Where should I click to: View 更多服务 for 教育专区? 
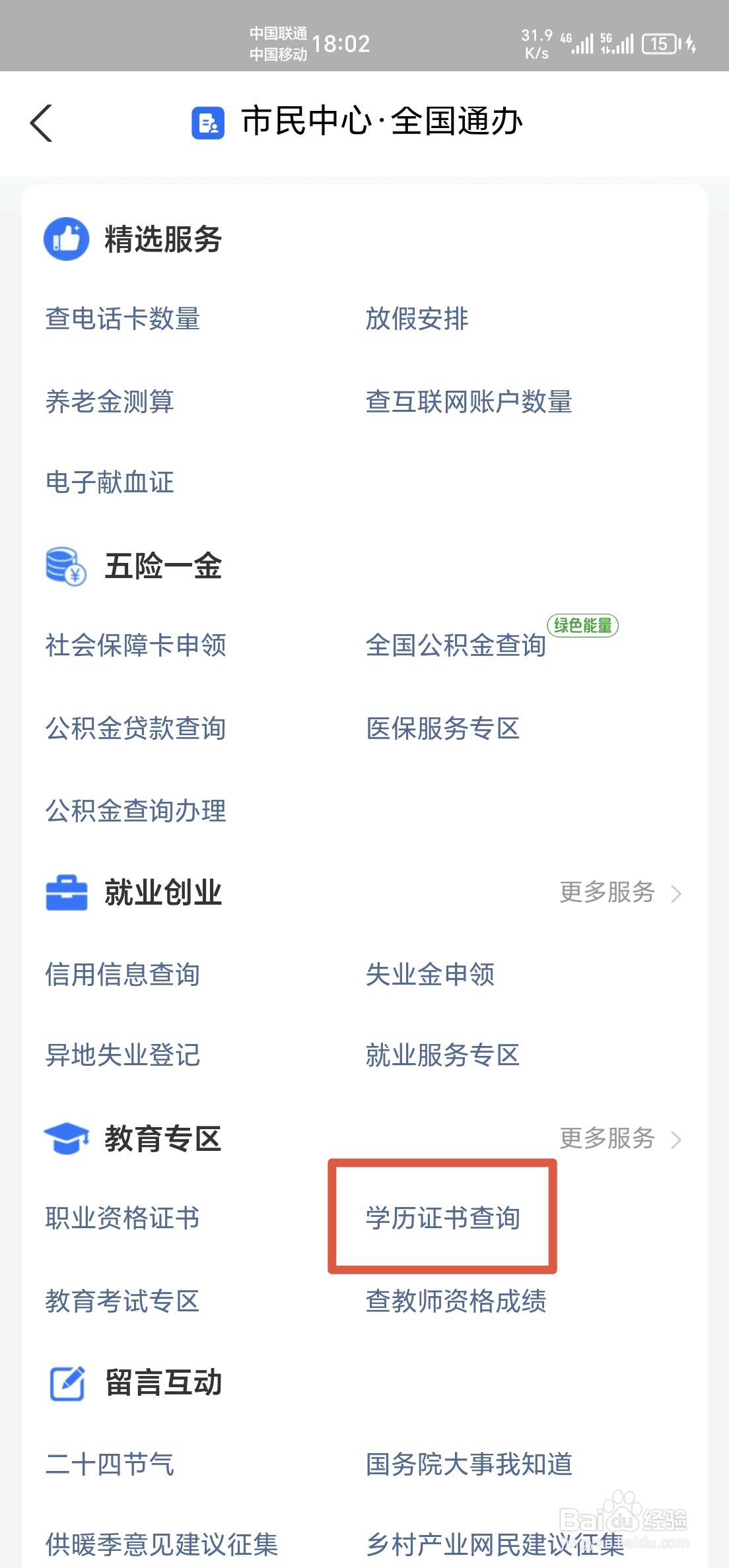pyautogui.click(x=619, y=1139)
